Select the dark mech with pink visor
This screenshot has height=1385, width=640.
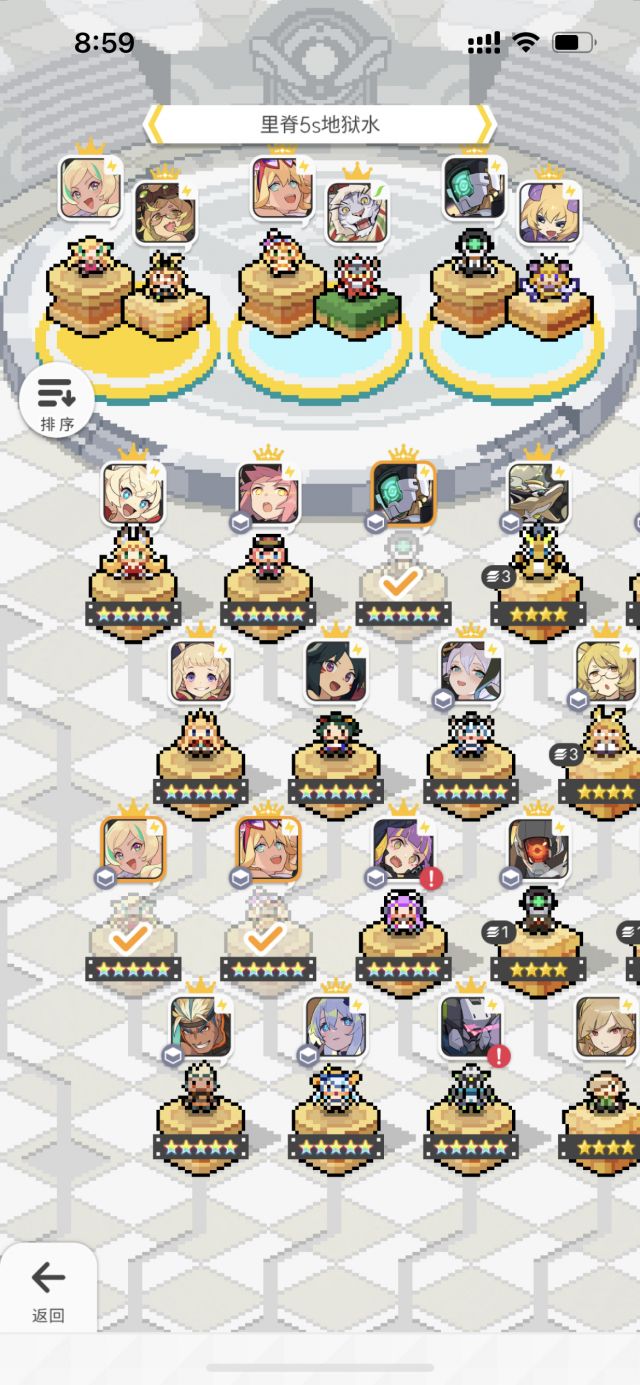click(x=471, y=1027)
